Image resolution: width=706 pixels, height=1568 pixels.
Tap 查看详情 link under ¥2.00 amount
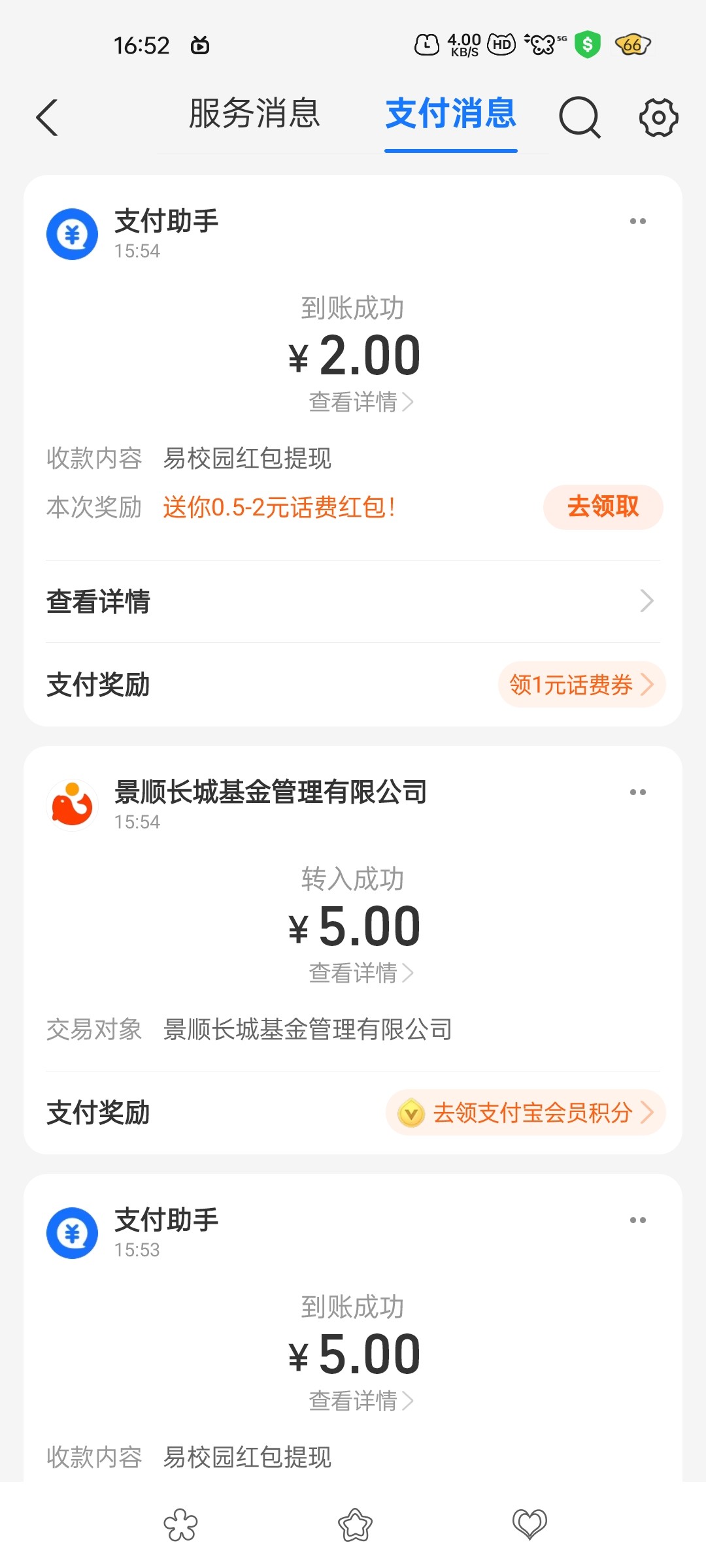361,402
